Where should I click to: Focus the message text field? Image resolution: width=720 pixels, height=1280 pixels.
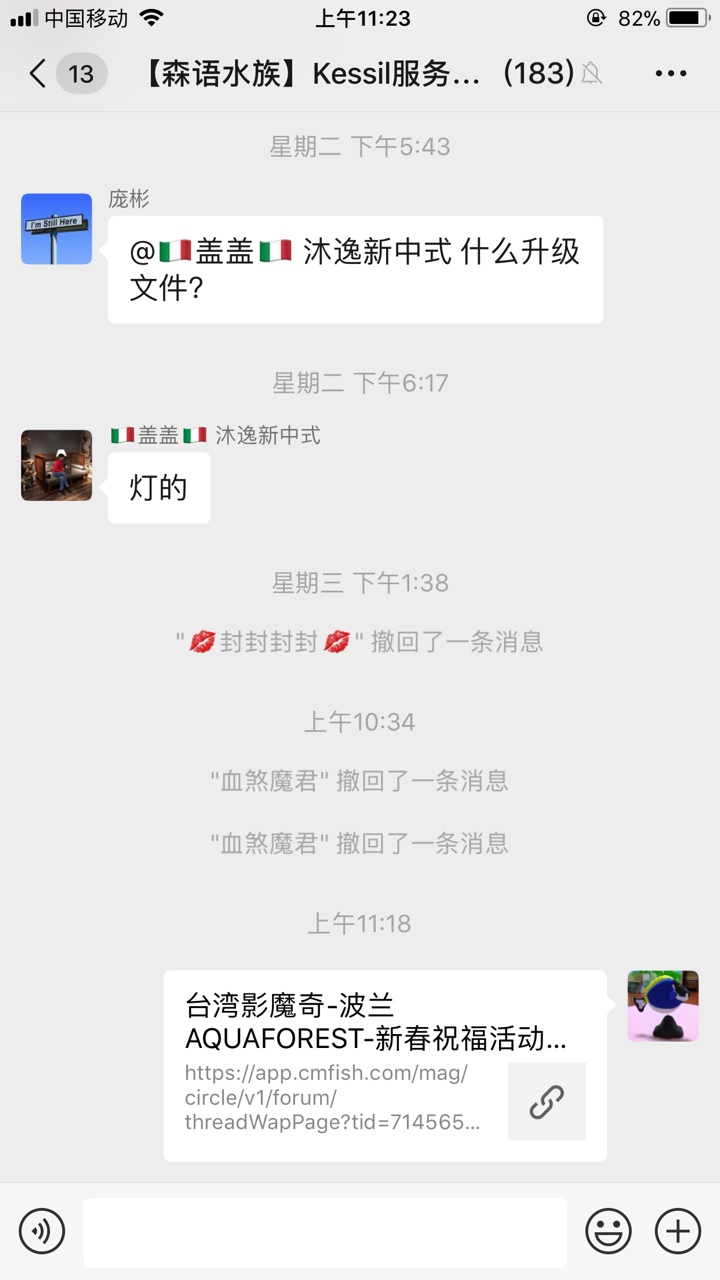click(324, 1231)
